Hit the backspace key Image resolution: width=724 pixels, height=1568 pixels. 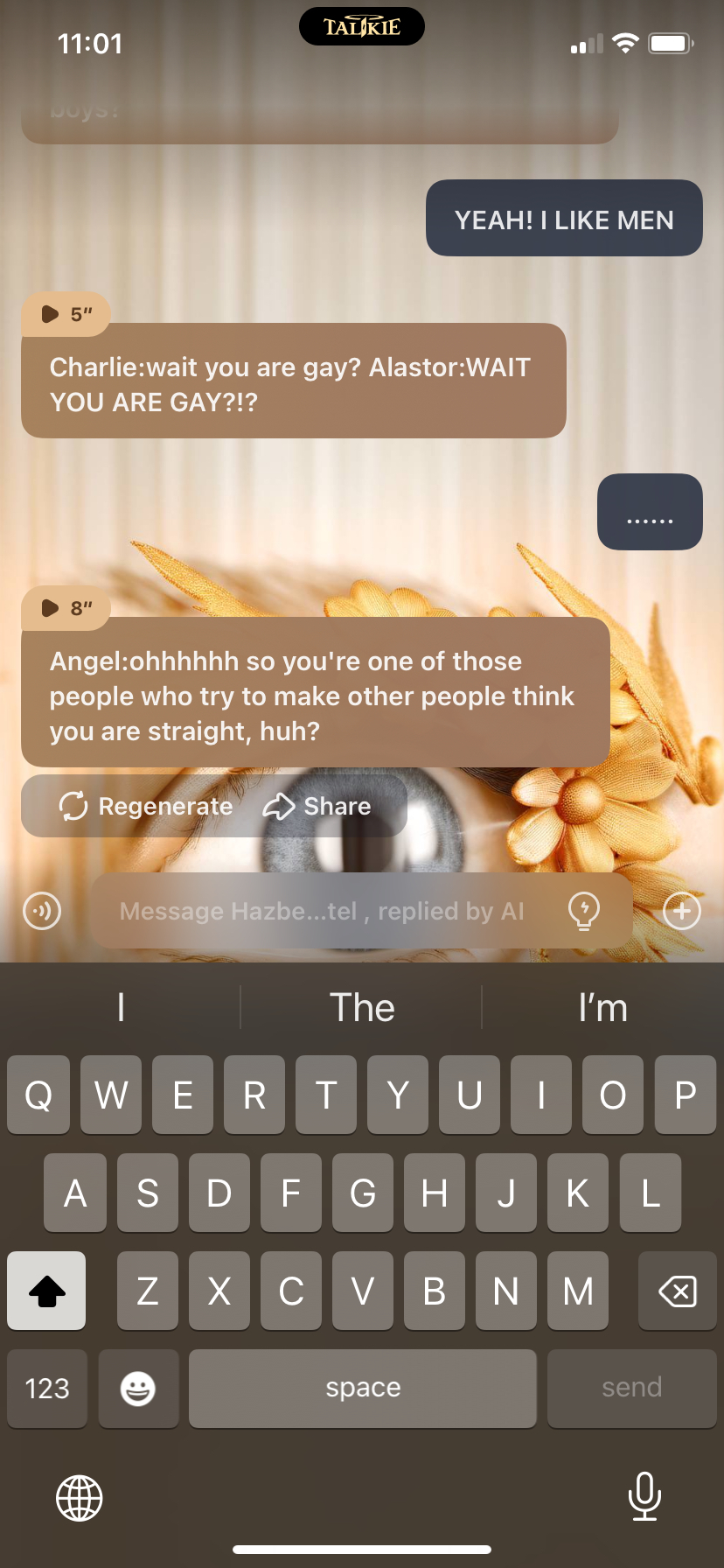[x=677, y=1291]
